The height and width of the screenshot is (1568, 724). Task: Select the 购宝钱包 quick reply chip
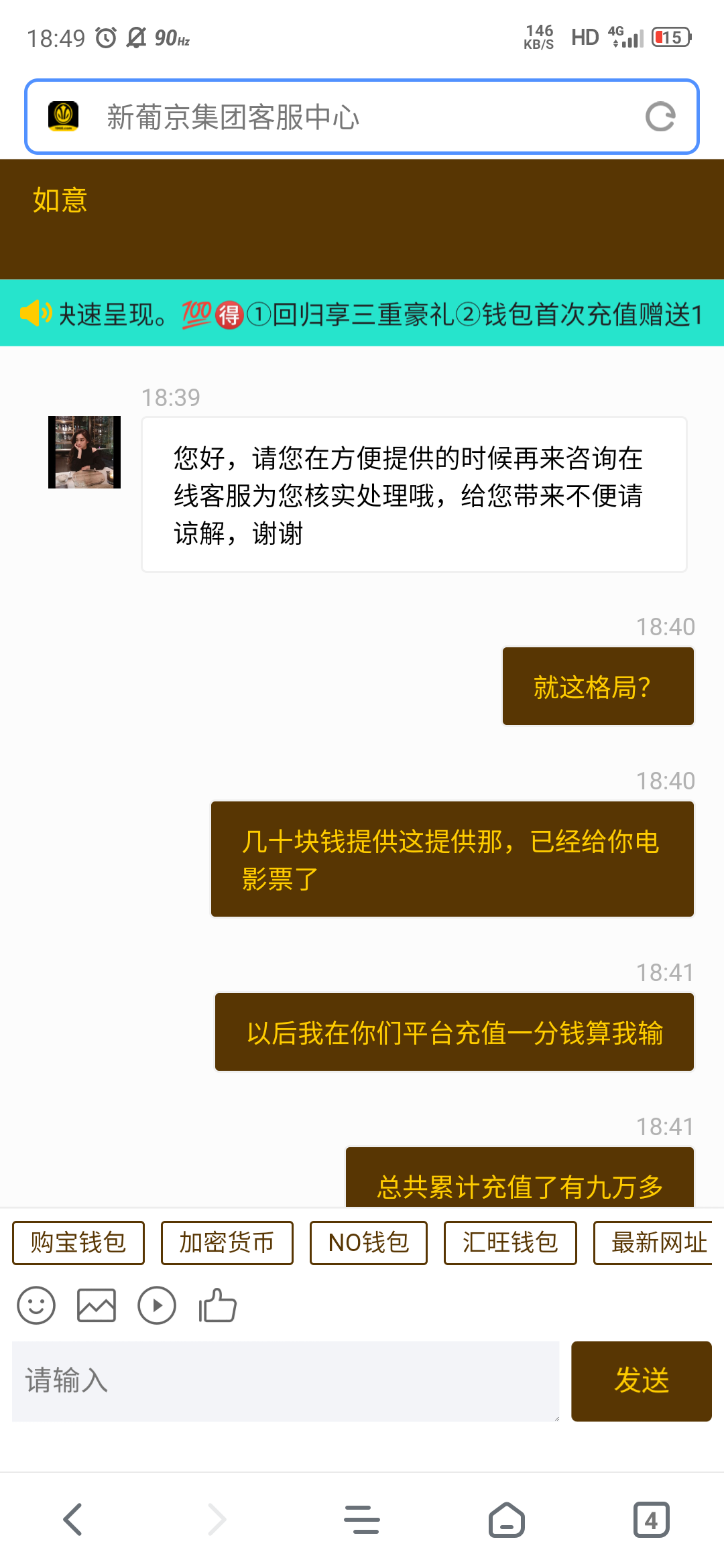click(78, 1243)
